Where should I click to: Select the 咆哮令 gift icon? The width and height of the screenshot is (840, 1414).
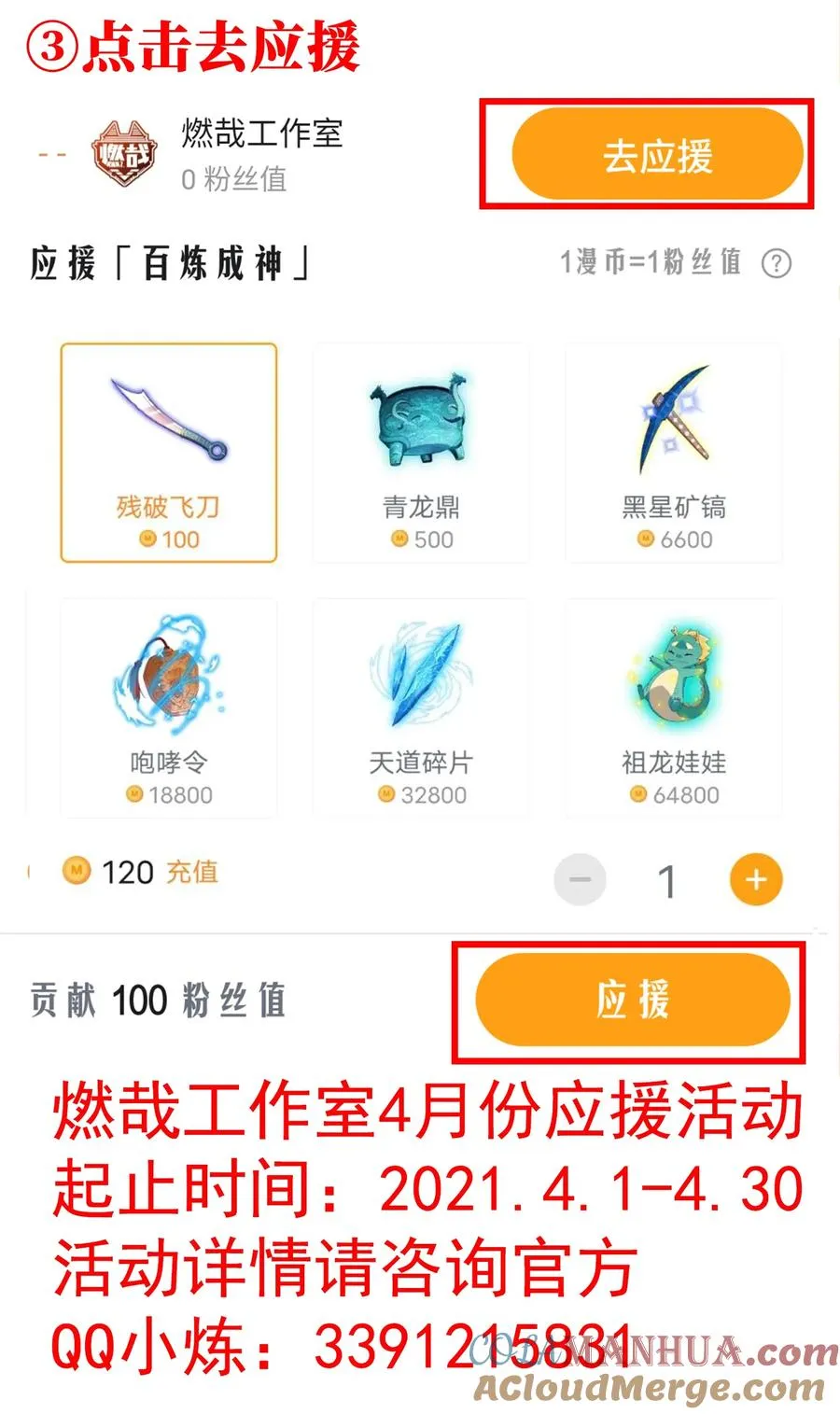[169, 681]
